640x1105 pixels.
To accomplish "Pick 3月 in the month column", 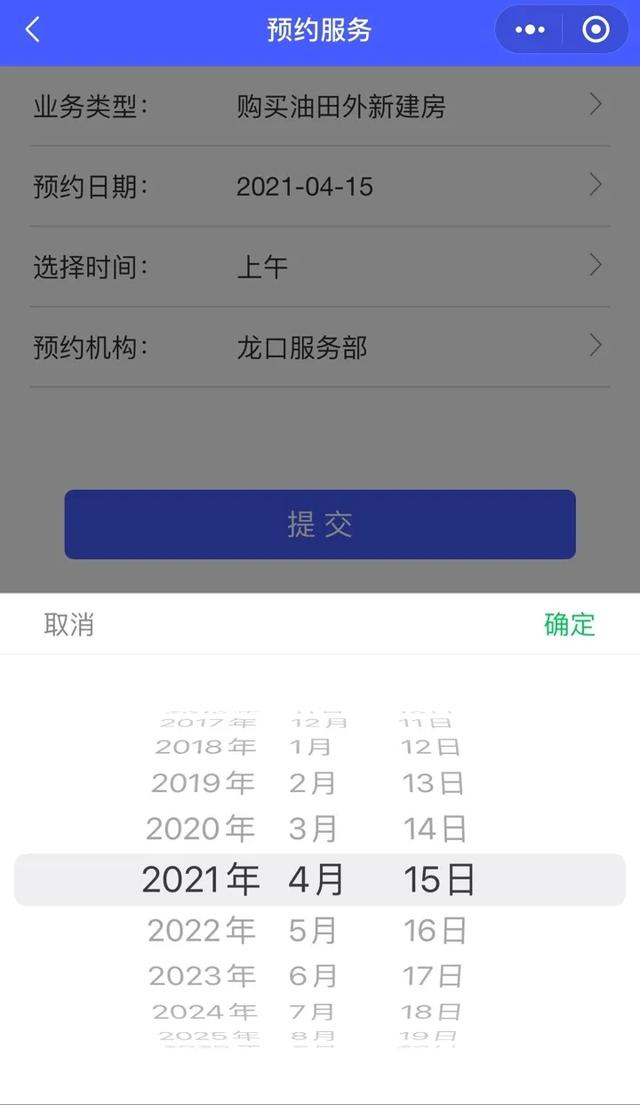I will 313,828.
